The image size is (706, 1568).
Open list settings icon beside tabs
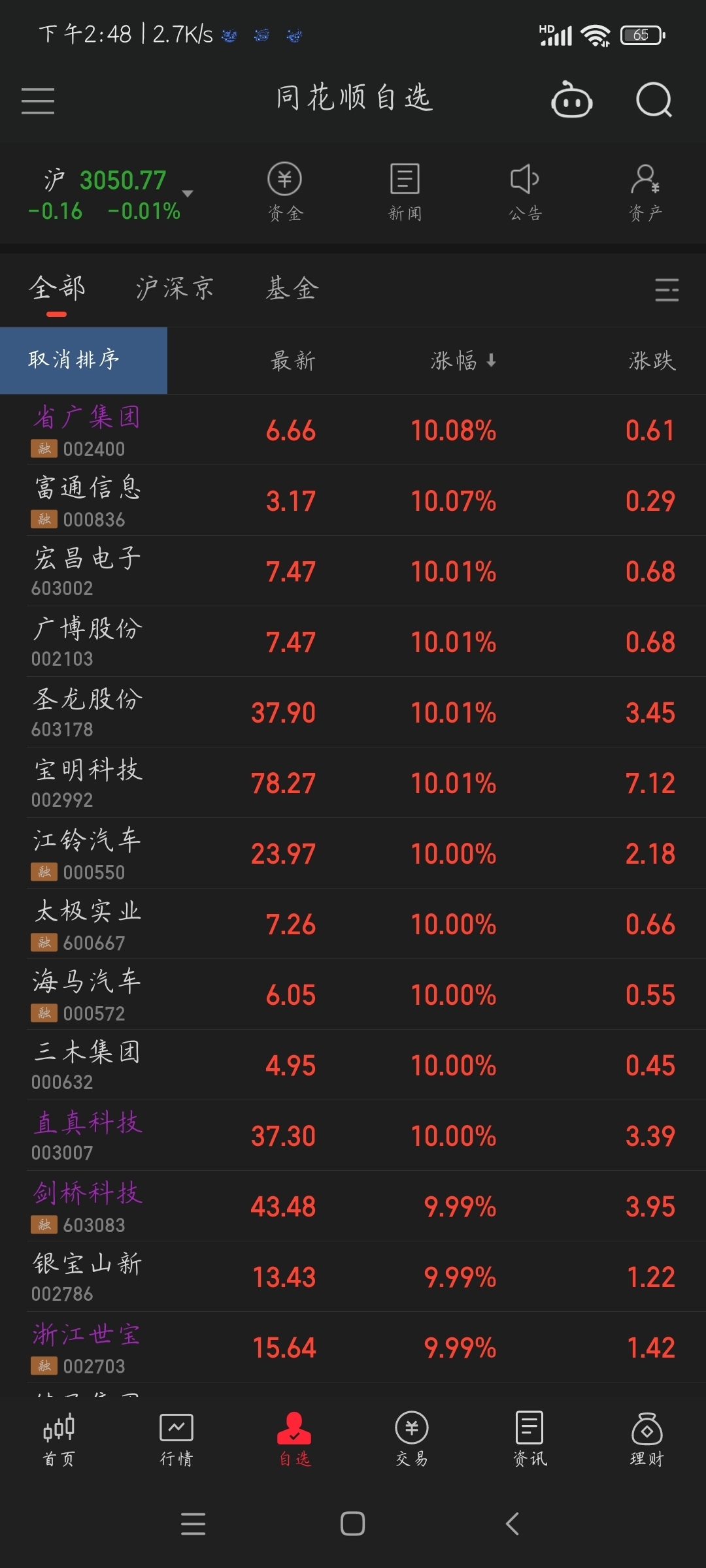pos(667,289)
